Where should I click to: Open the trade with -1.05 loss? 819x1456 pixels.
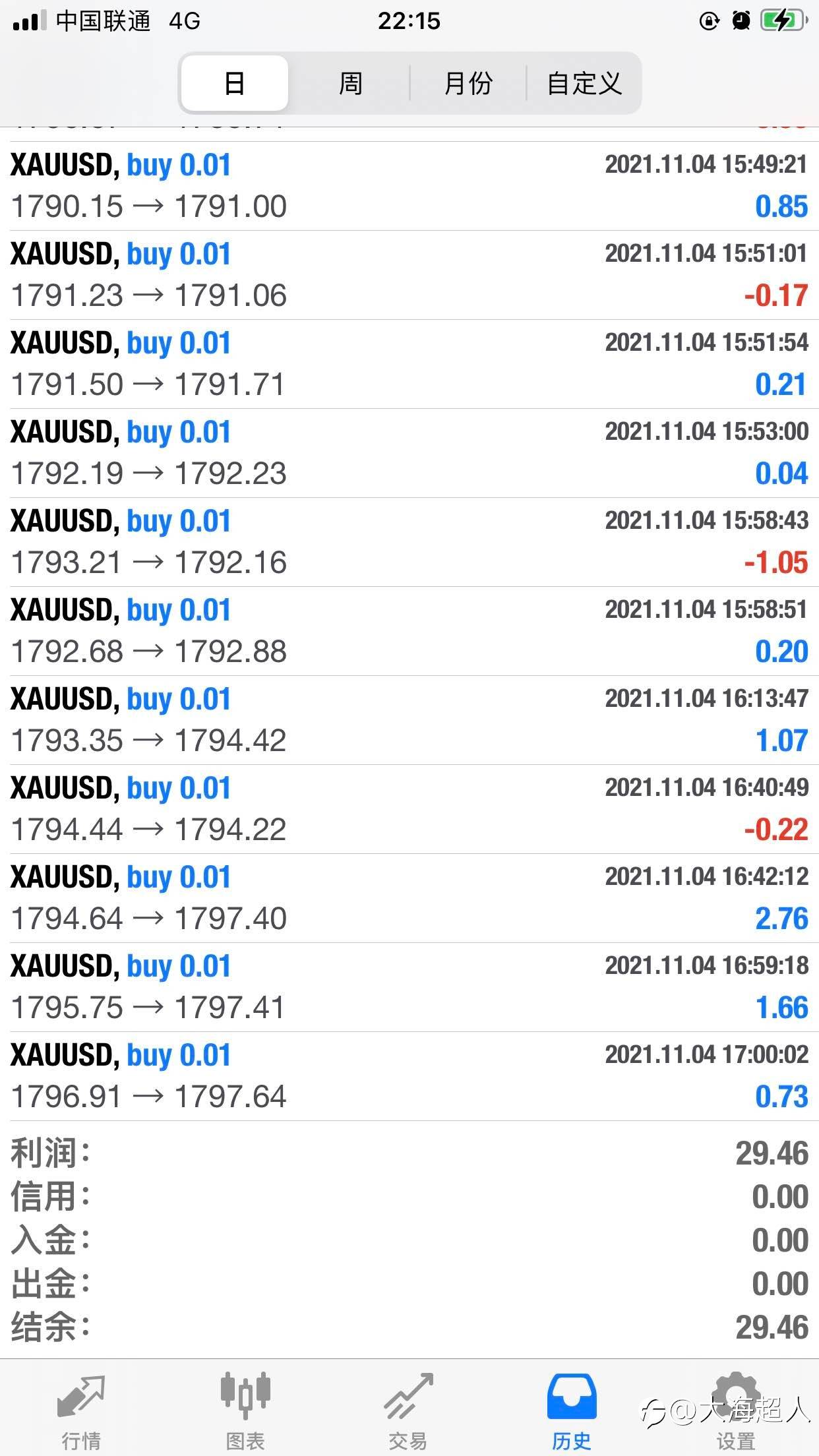click(x=409, y=542)
